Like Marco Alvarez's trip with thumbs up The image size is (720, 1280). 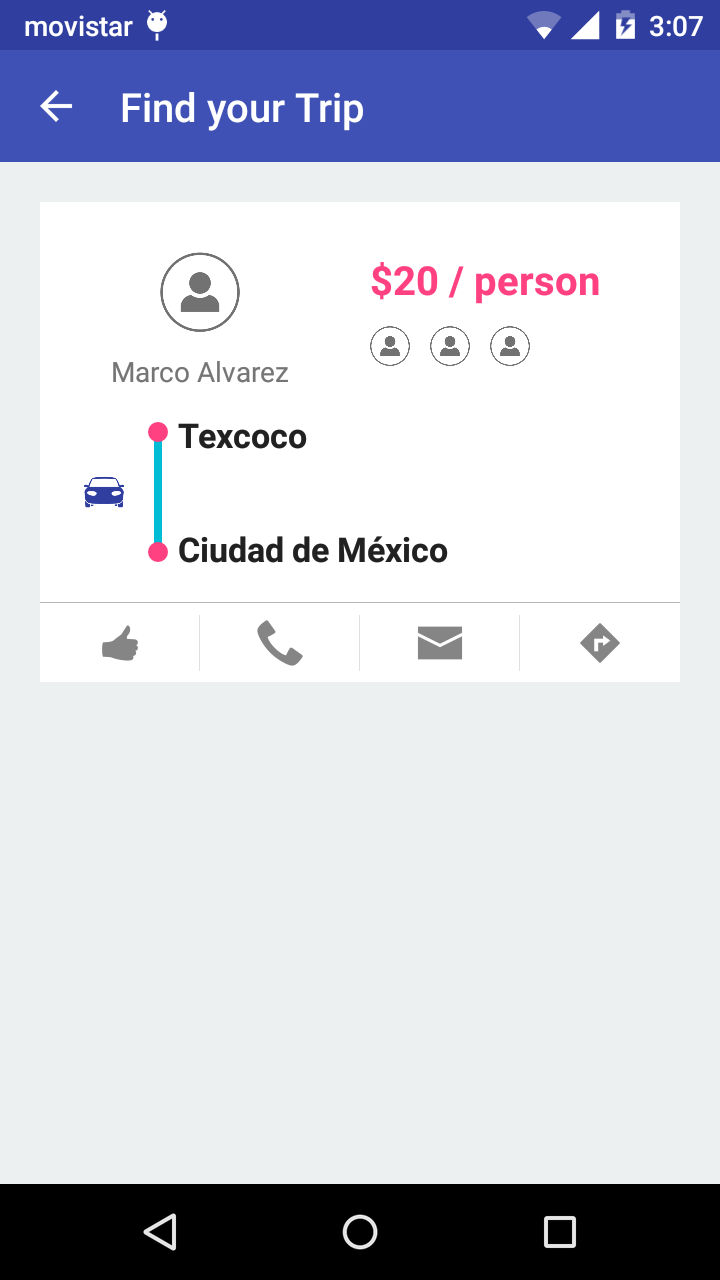pos(120,643)
